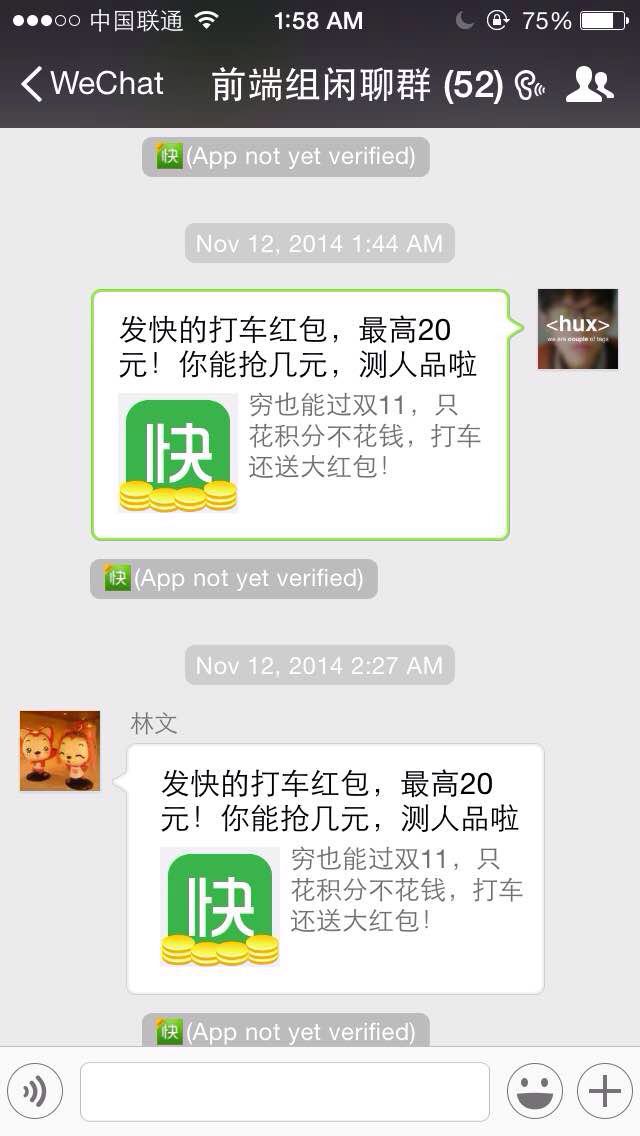
Task: Open 林文's taxi red packet card
Action: [335, 868]
